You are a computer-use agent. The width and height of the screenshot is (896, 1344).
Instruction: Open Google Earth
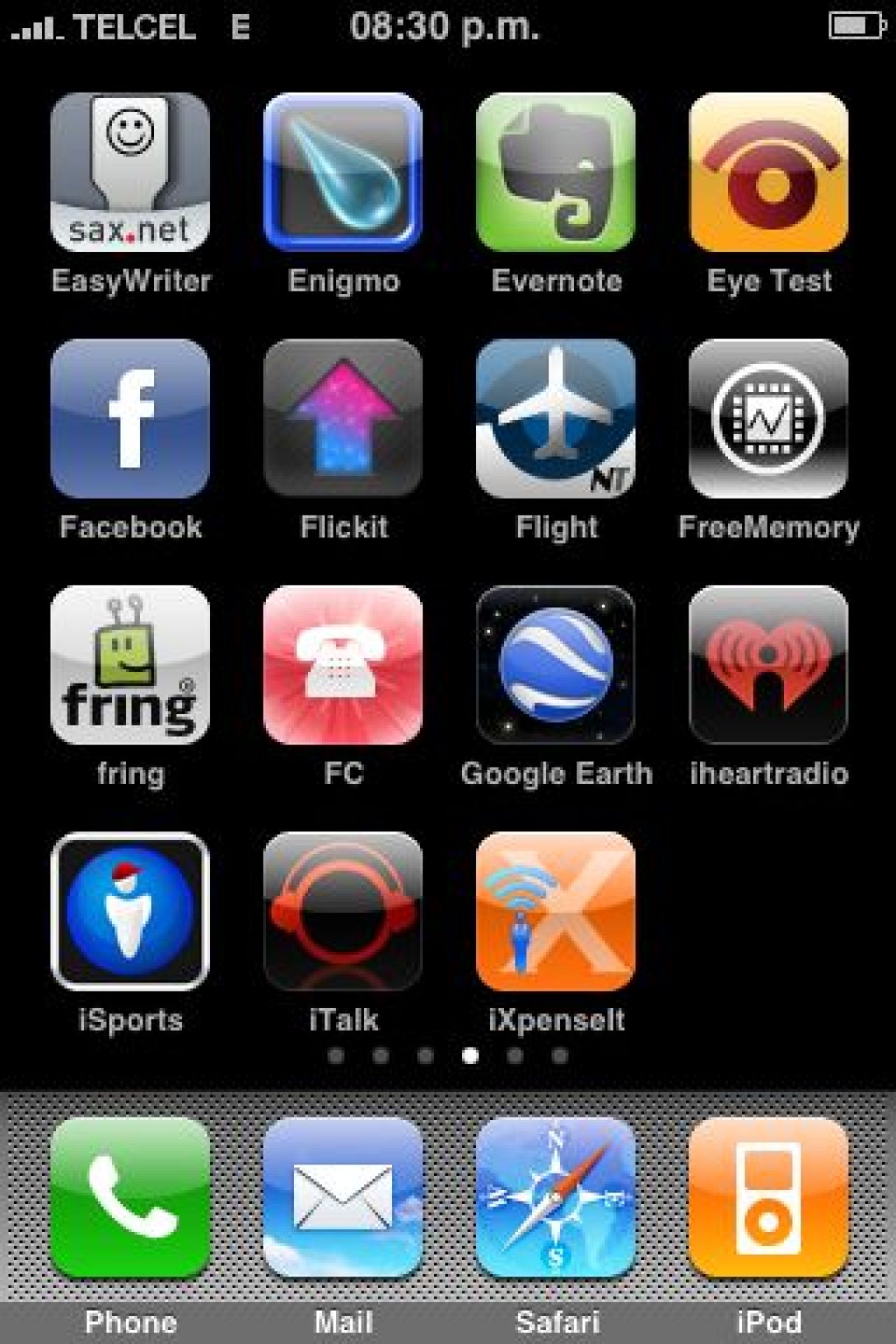557,665
